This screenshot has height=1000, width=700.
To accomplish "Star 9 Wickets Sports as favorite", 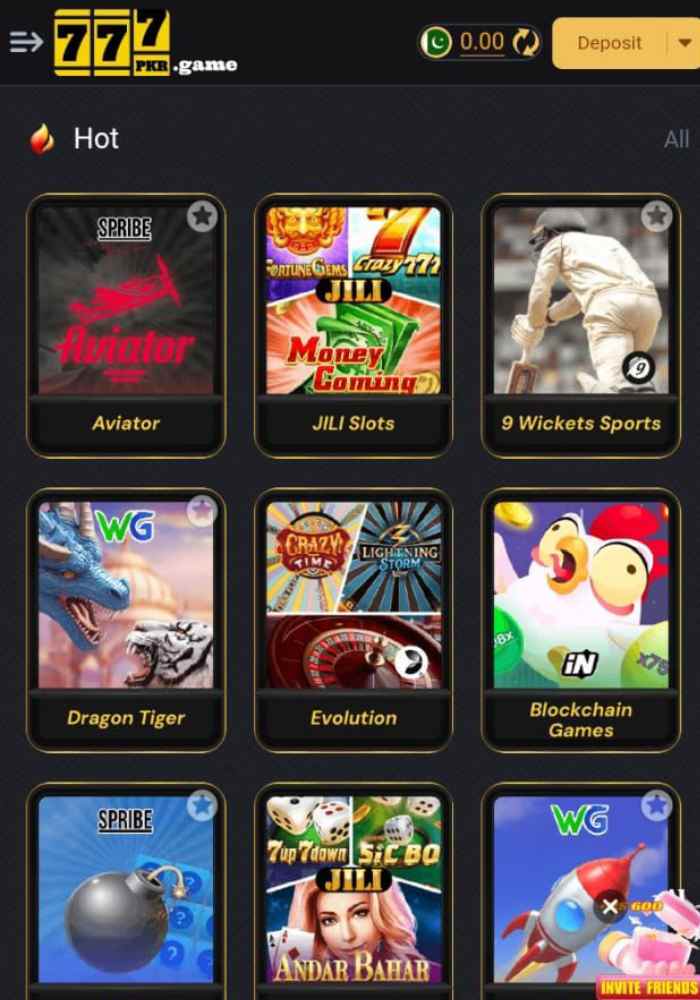I will point(656,216).
